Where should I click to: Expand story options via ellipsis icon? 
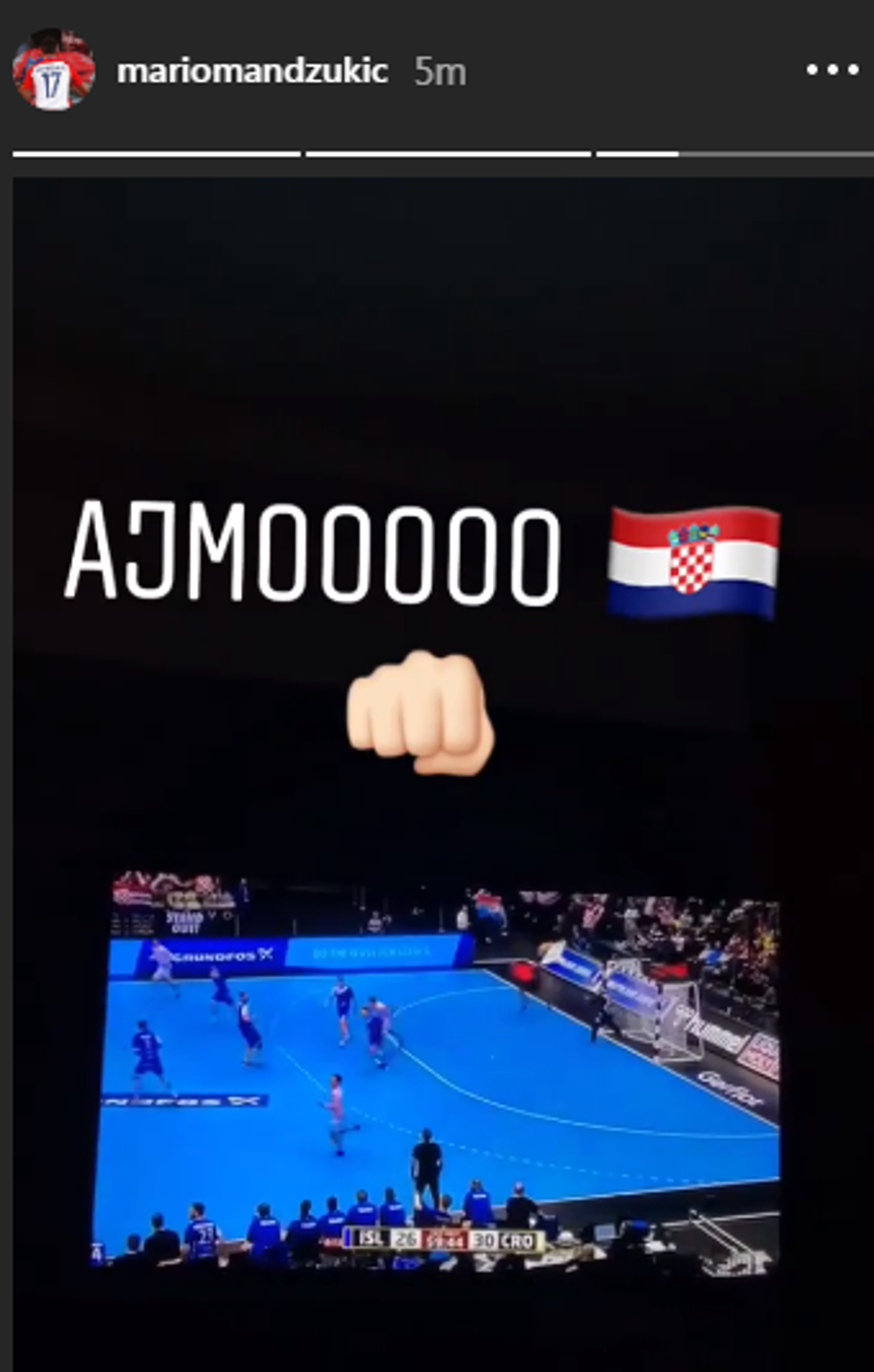tap(830, 67)
